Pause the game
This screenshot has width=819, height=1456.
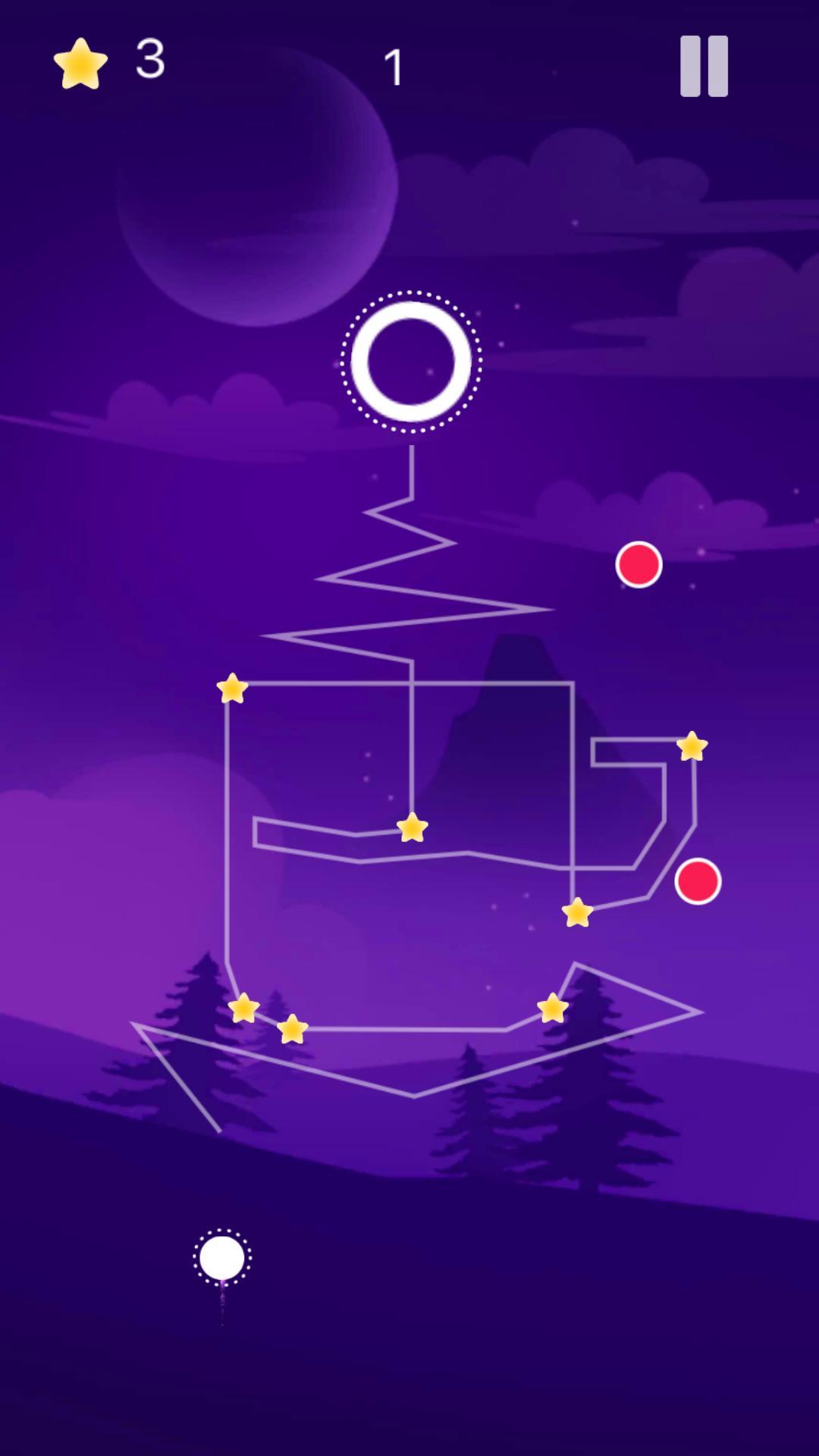coord(704,66)
